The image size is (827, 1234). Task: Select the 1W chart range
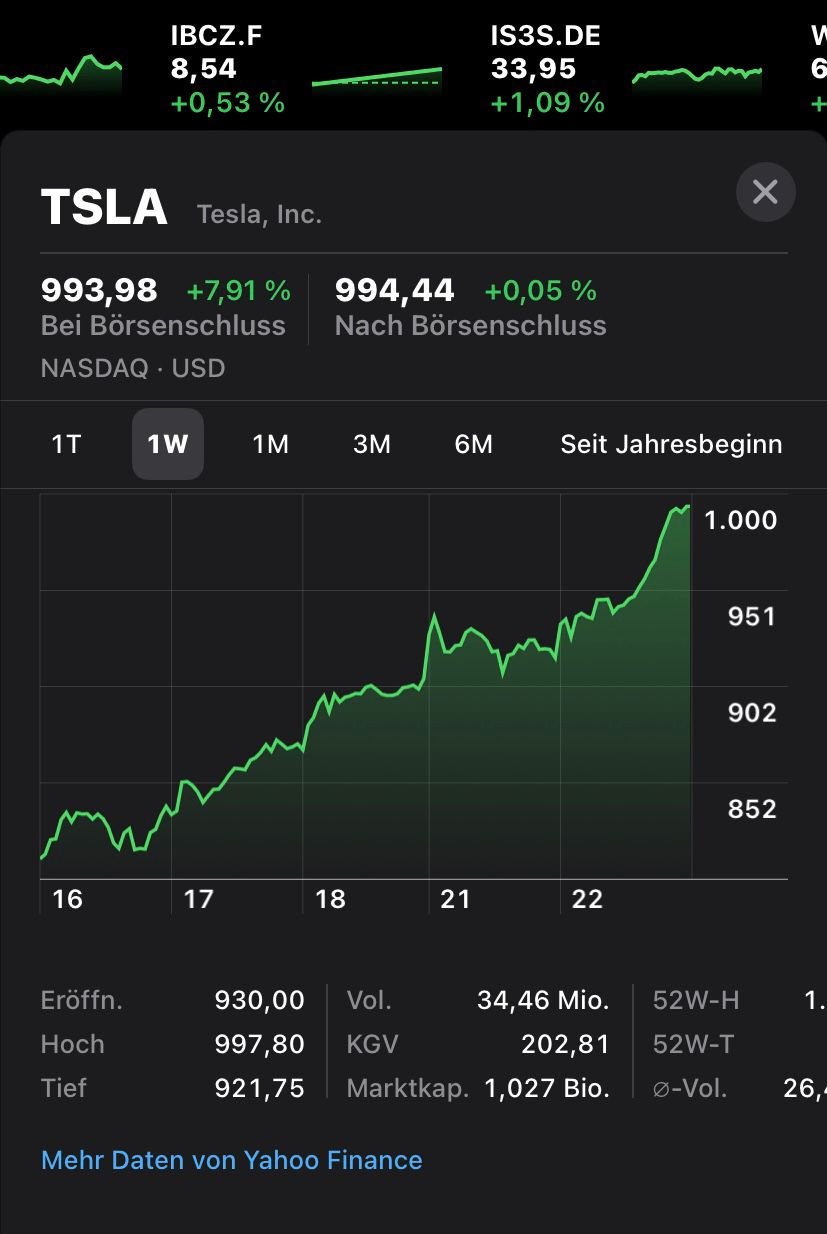point(168,444)
